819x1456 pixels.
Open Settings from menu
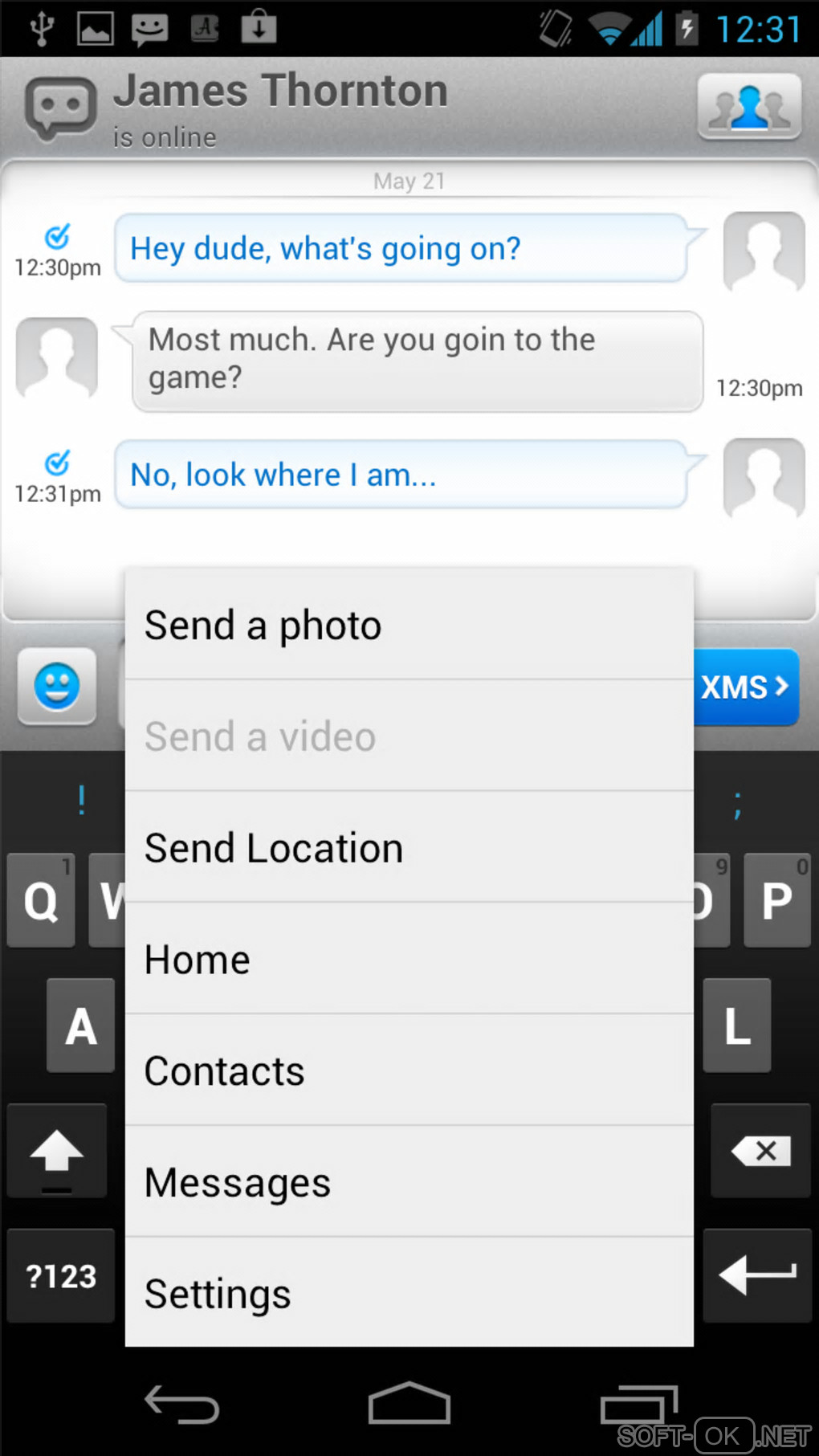[409, 1293]
